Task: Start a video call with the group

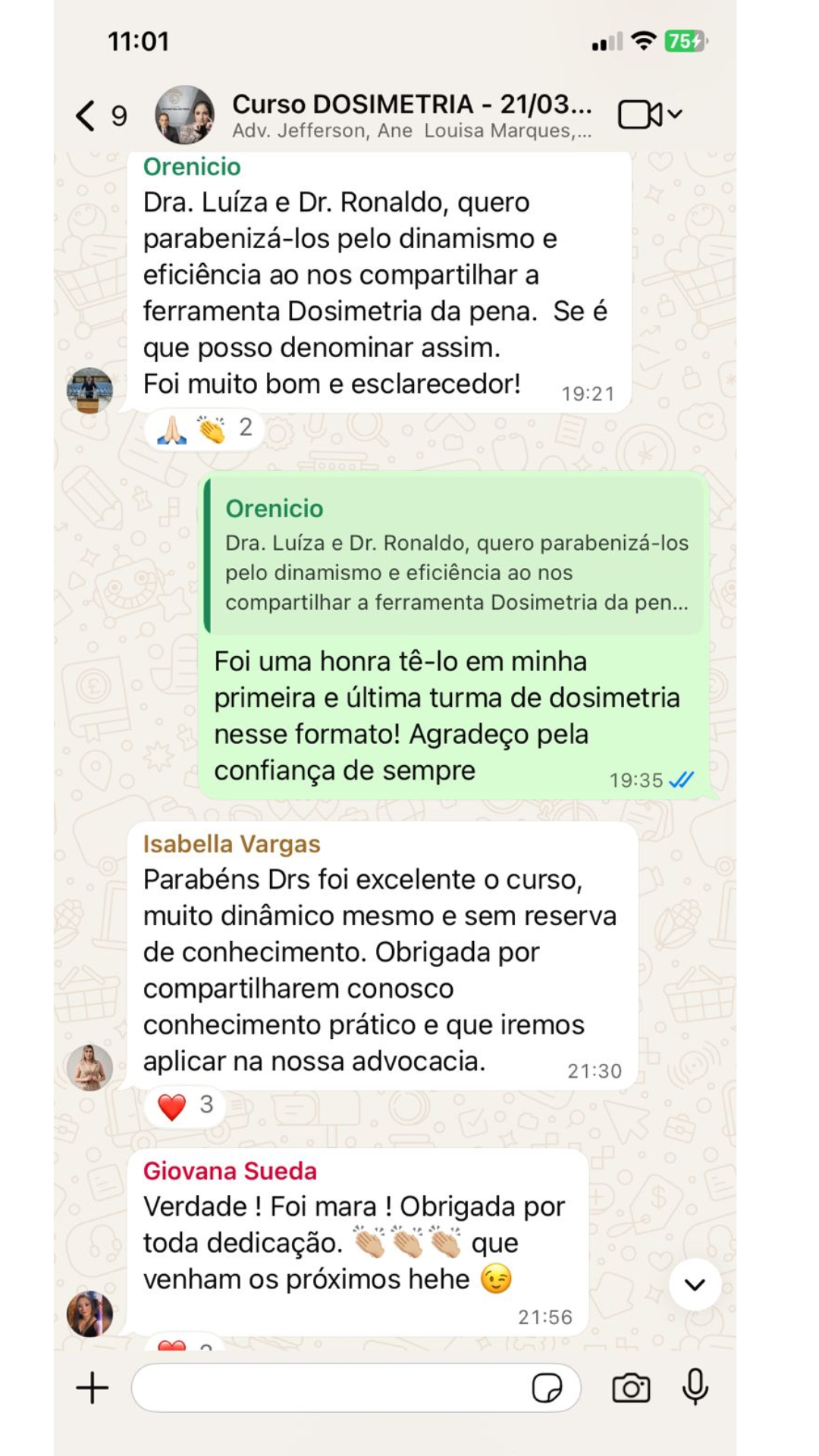Action: pos(641,115)
